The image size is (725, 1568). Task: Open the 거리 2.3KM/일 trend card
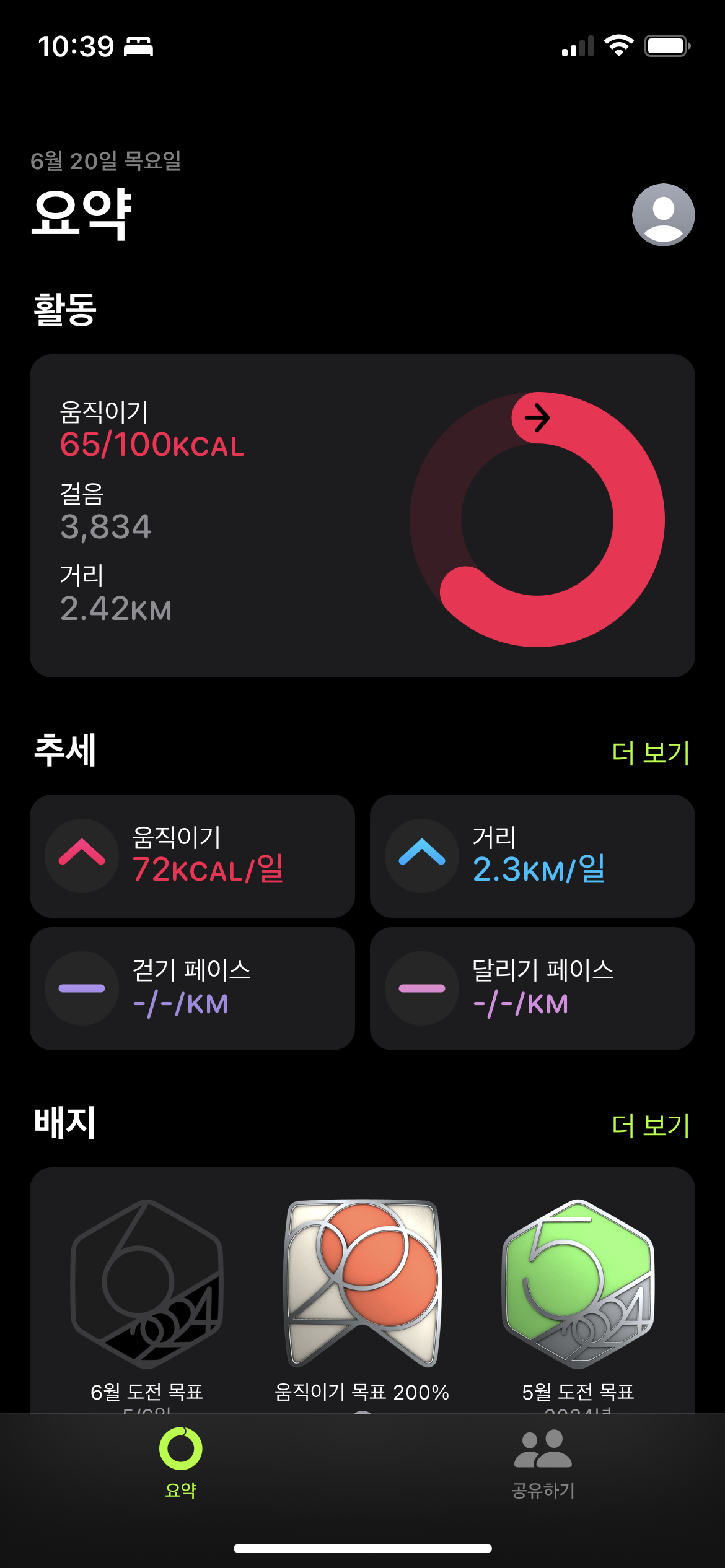click(532, 856)
